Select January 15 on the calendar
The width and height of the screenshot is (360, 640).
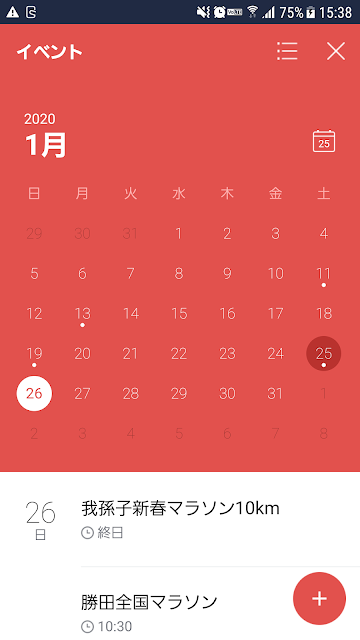[x=179, y=313]
